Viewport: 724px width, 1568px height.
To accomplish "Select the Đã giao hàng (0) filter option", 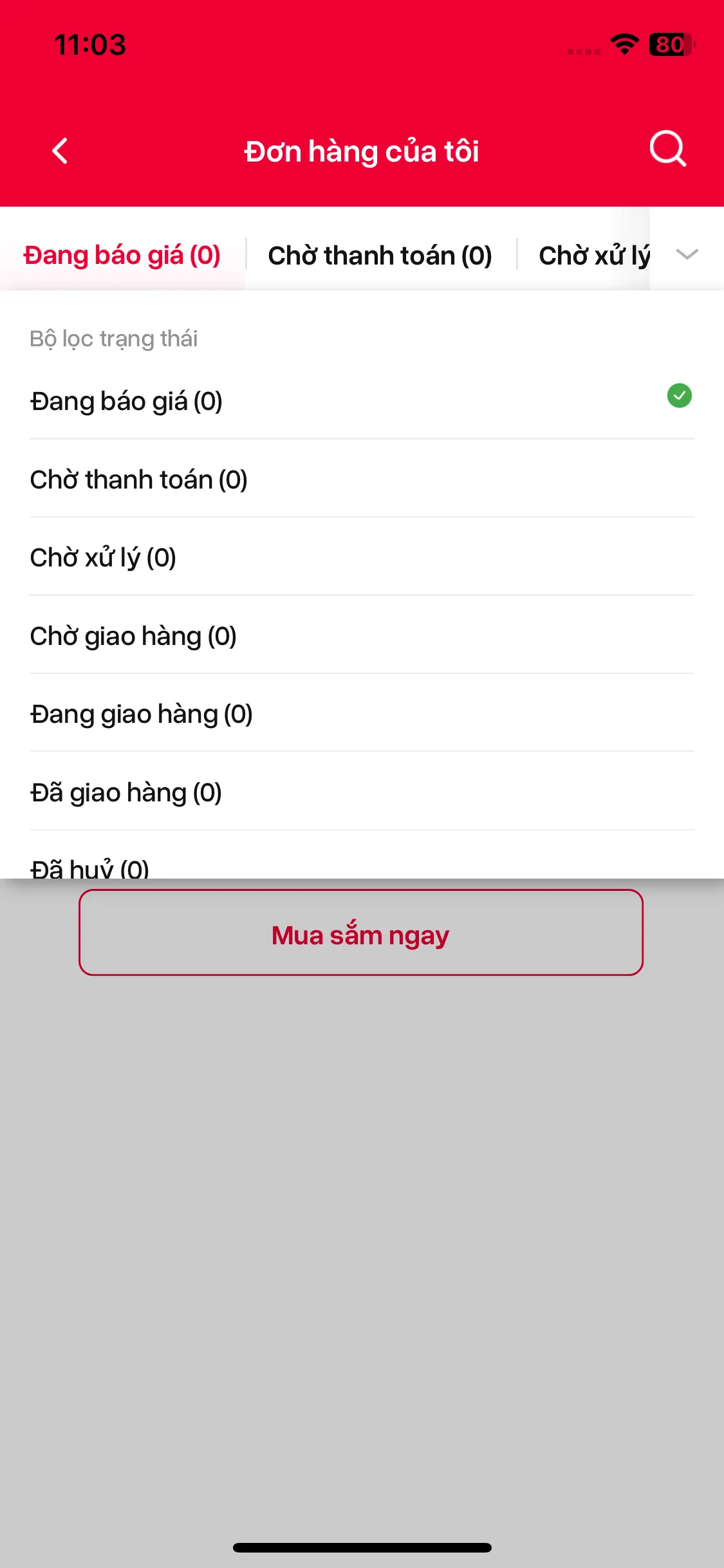I will tap(124, 792).
